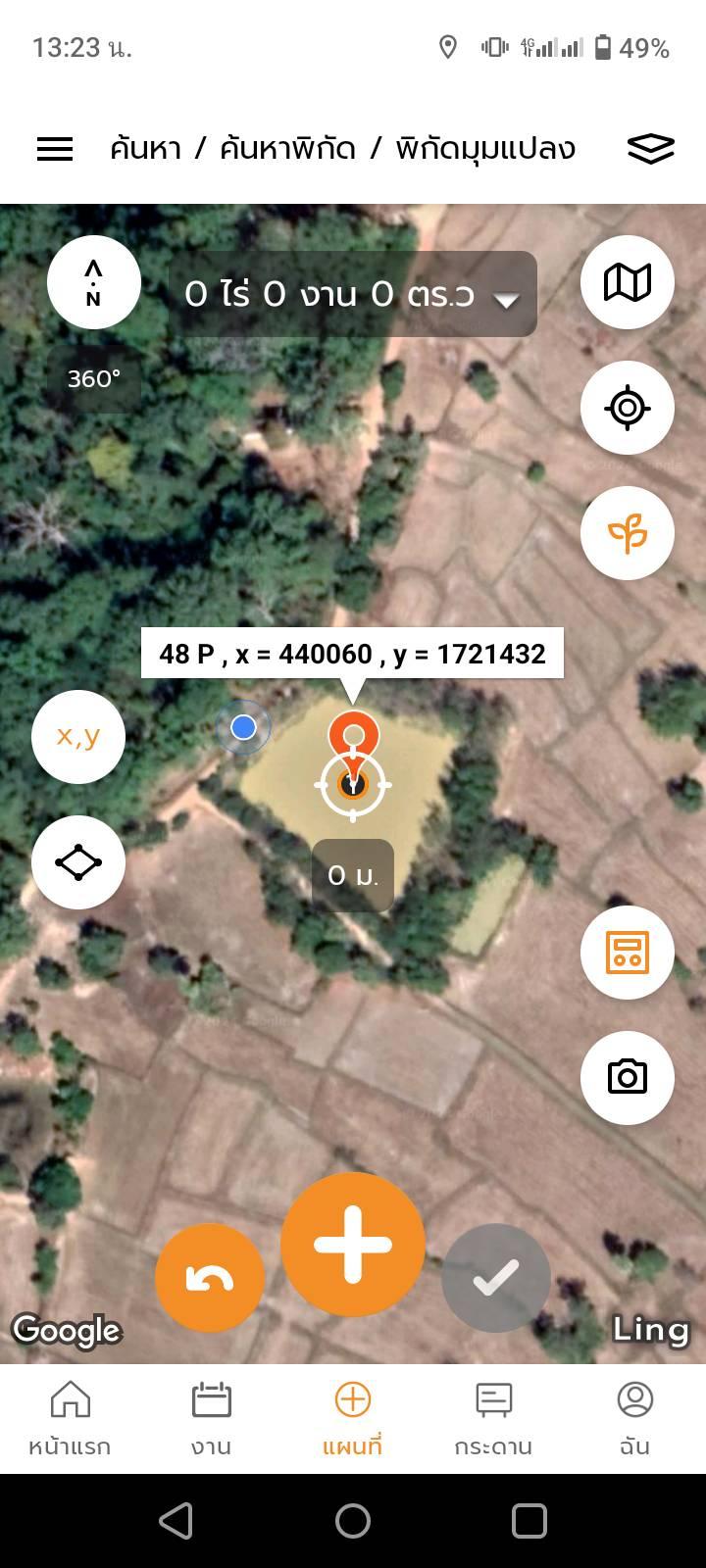The height and width of the screenshot is (1568, 706).
Task: Open the x,y coordinate entry
Action: tap(78, 737)
